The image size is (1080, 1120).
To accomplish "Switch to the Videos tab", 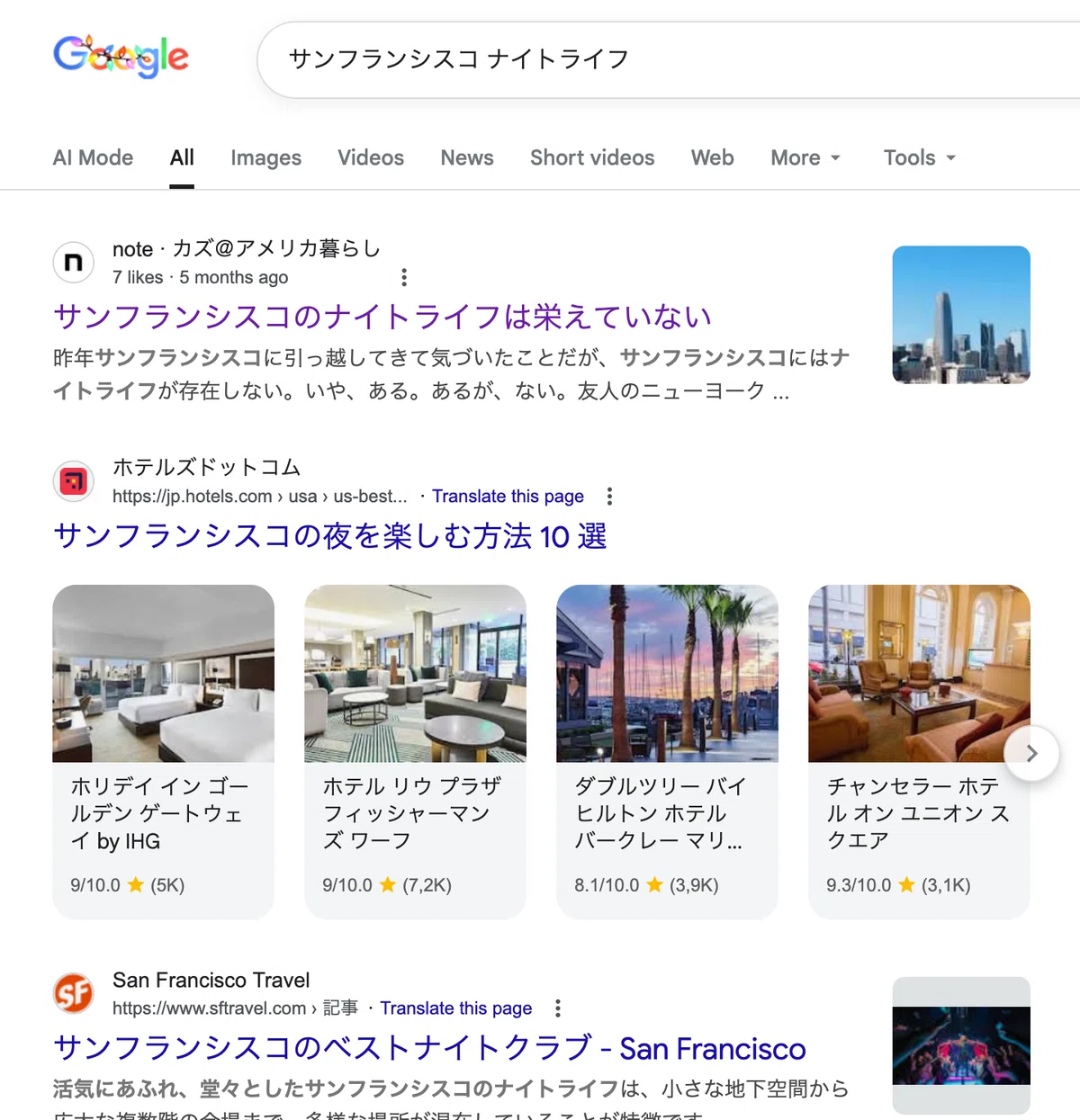I will 371,157.
